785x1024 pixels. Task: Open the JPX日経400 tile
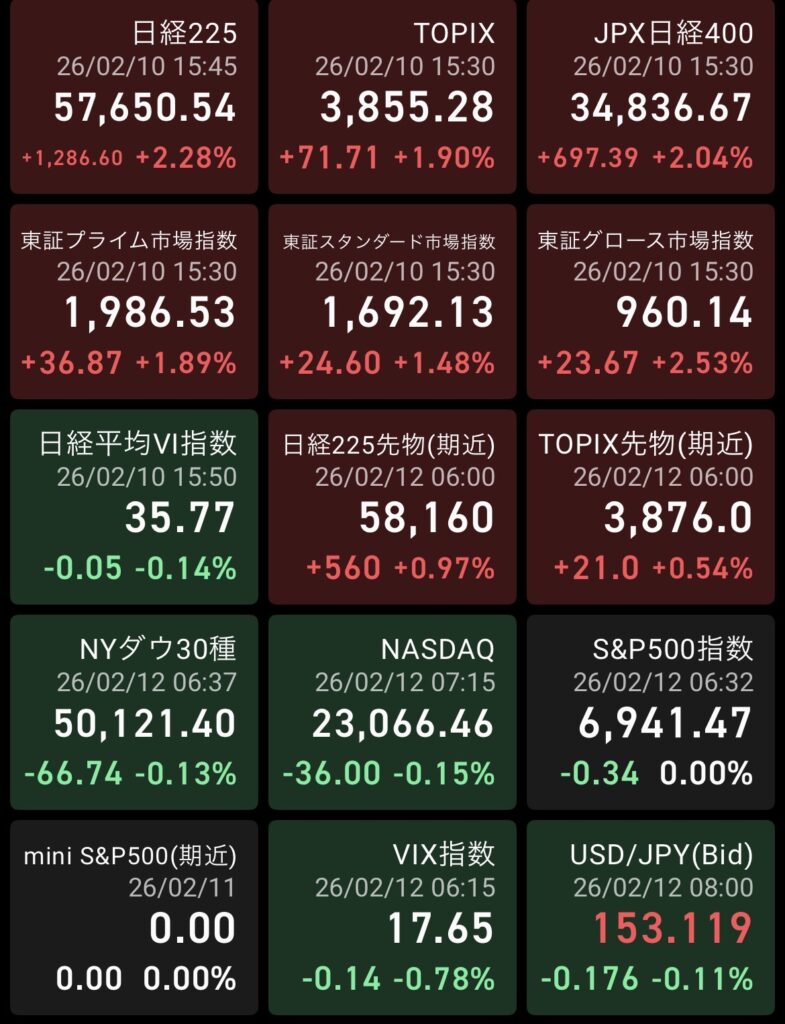[651, 97]
